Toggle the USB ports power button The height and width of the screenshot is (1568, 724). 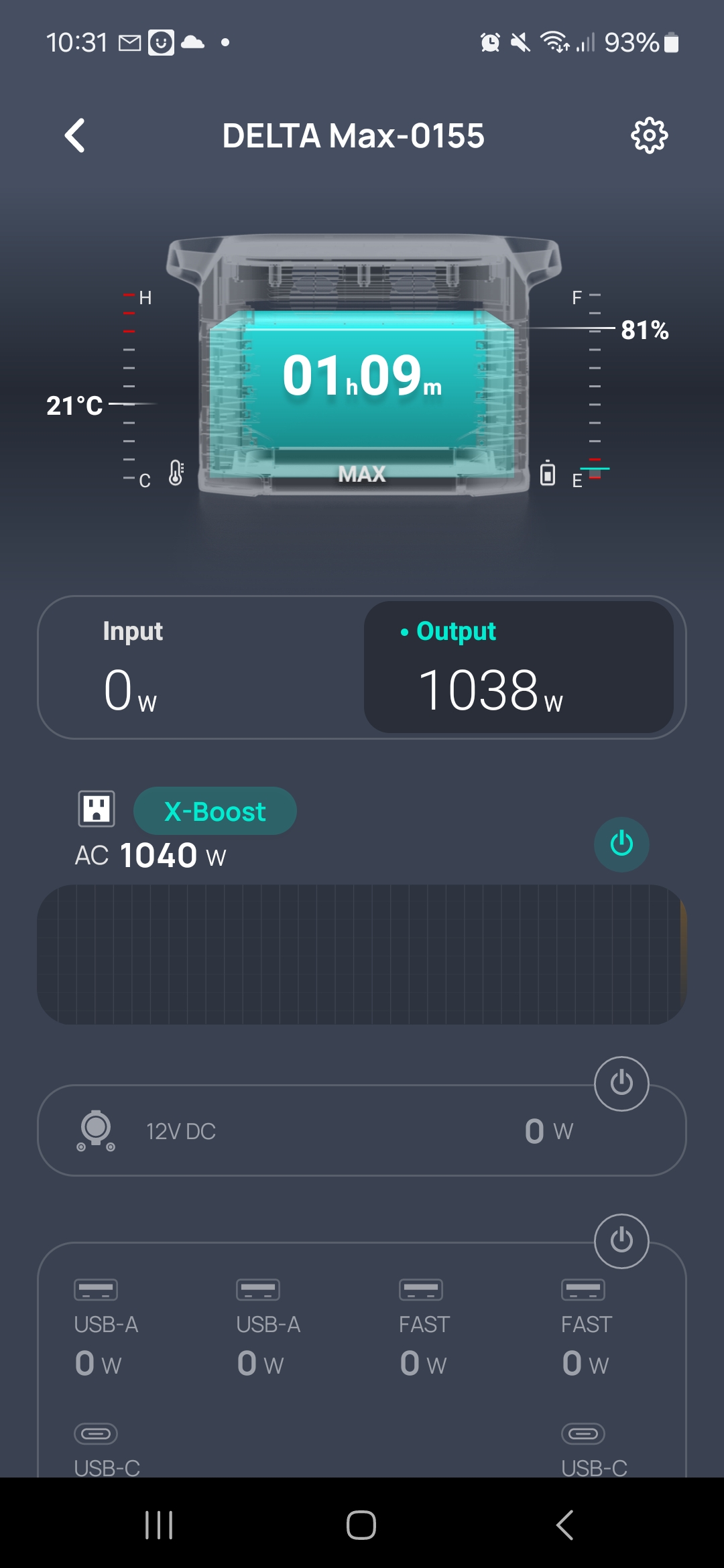coord(621,1241)
